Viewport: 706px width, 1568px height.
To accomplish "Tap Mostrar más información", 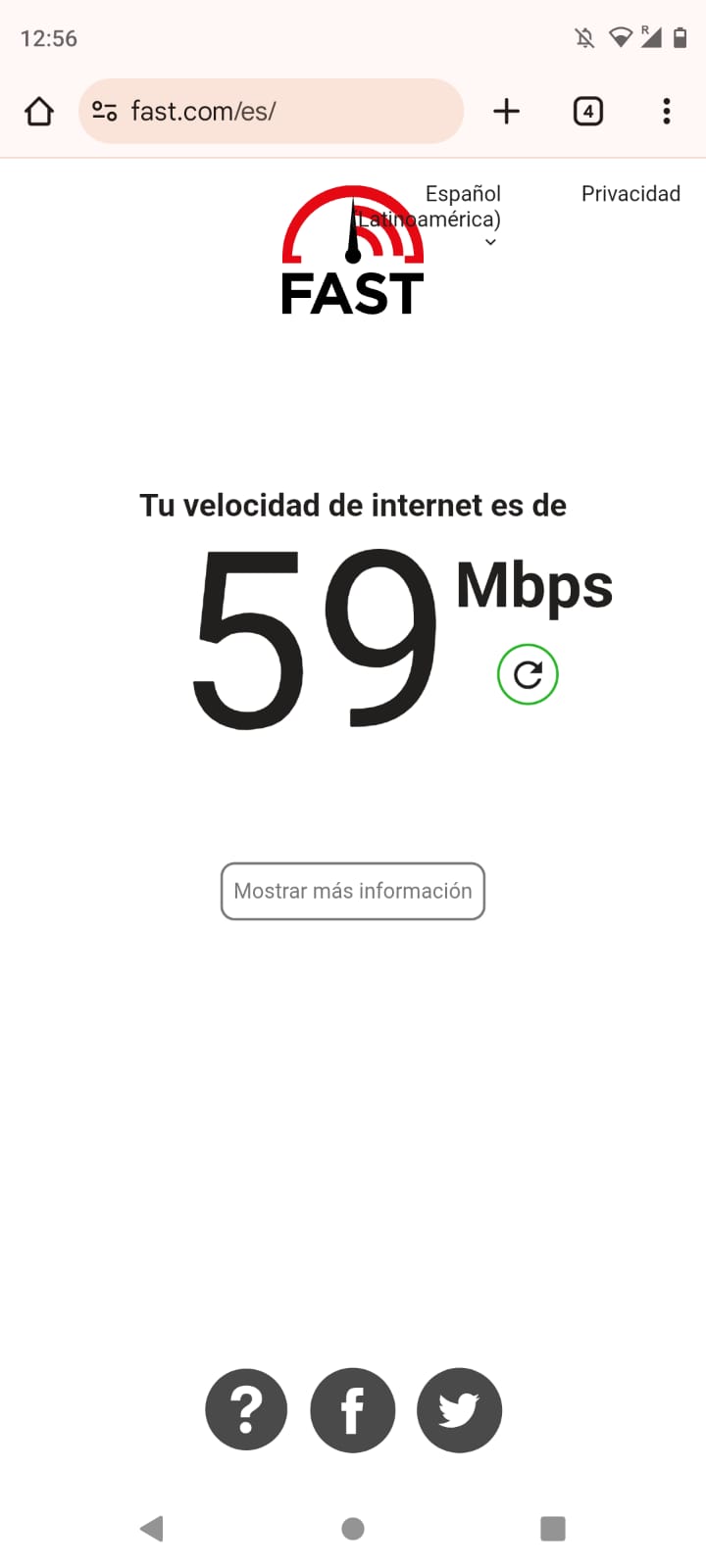I will point(353,891).
